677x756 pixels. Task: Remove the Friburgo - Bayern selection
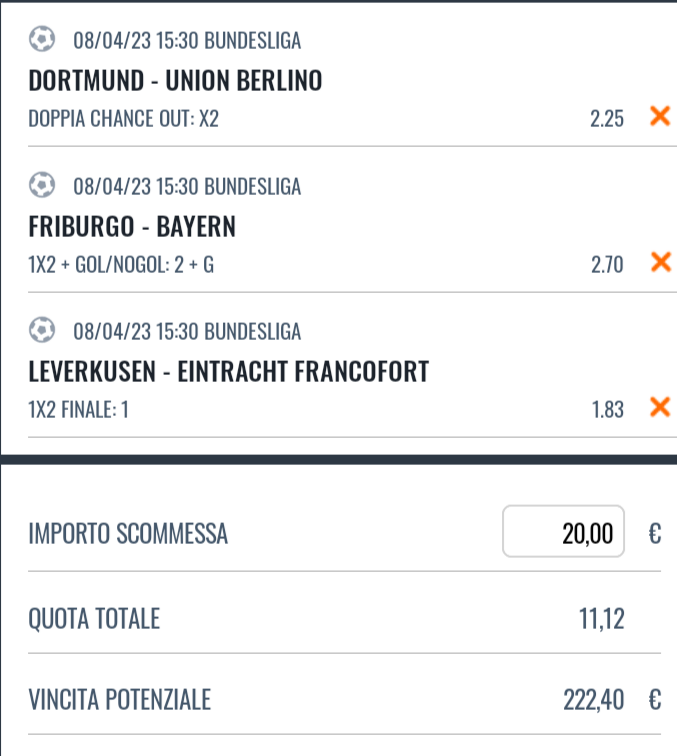[x=659, y=263]
